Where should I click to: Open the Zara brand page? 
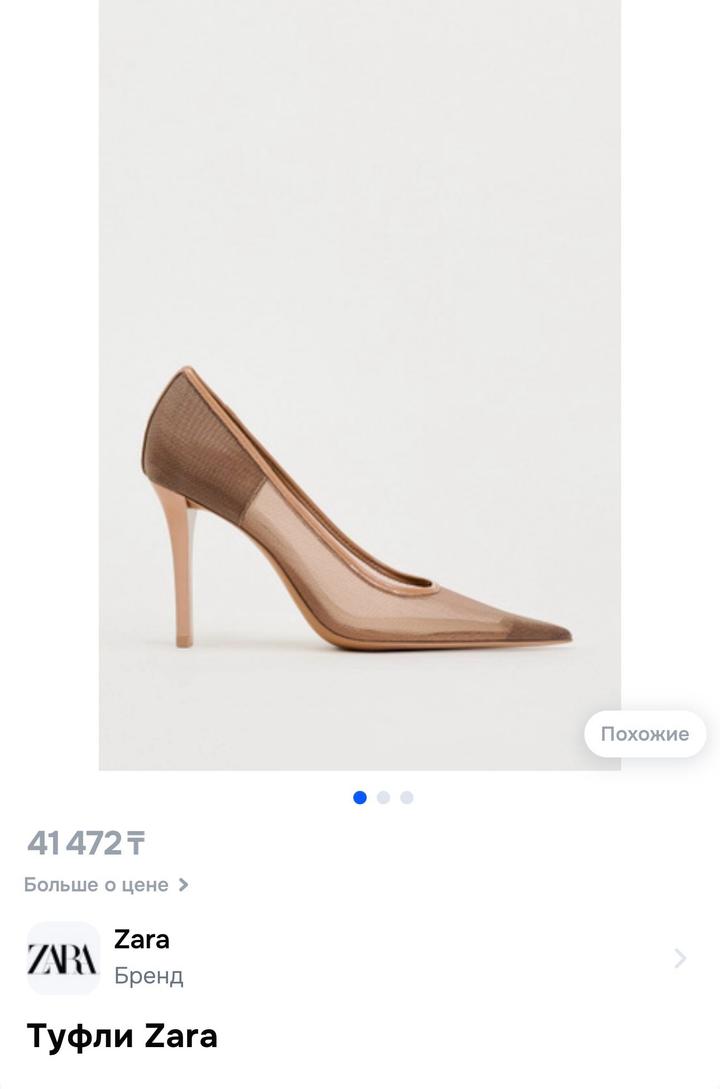(360, 958)
